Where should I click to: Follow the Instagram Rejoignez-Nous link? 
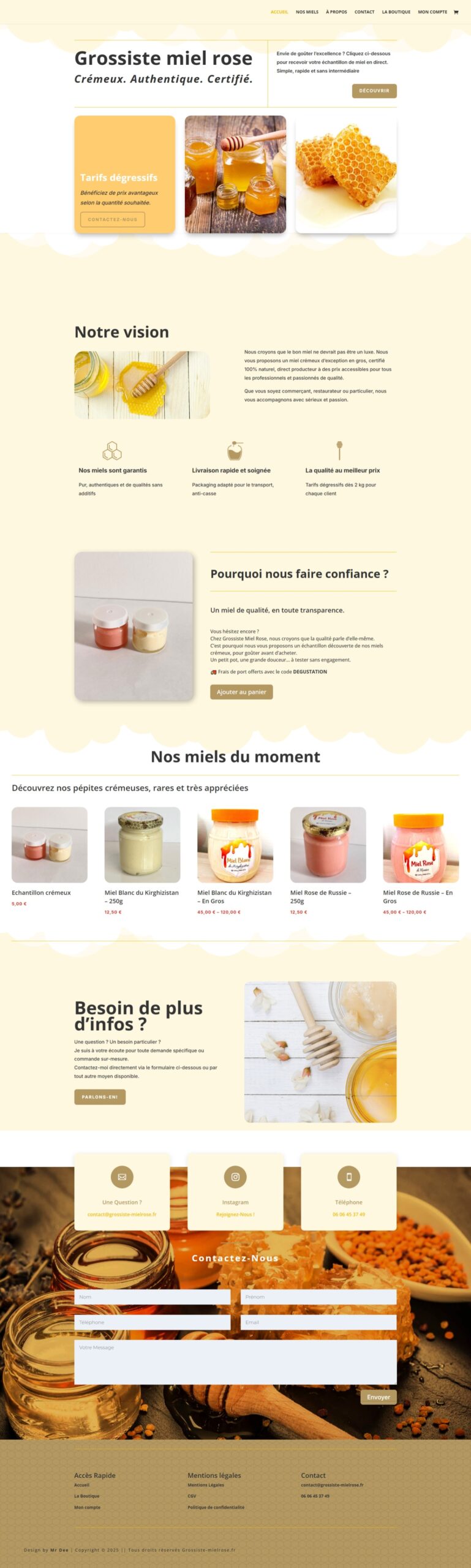(x=235, y=1214)
